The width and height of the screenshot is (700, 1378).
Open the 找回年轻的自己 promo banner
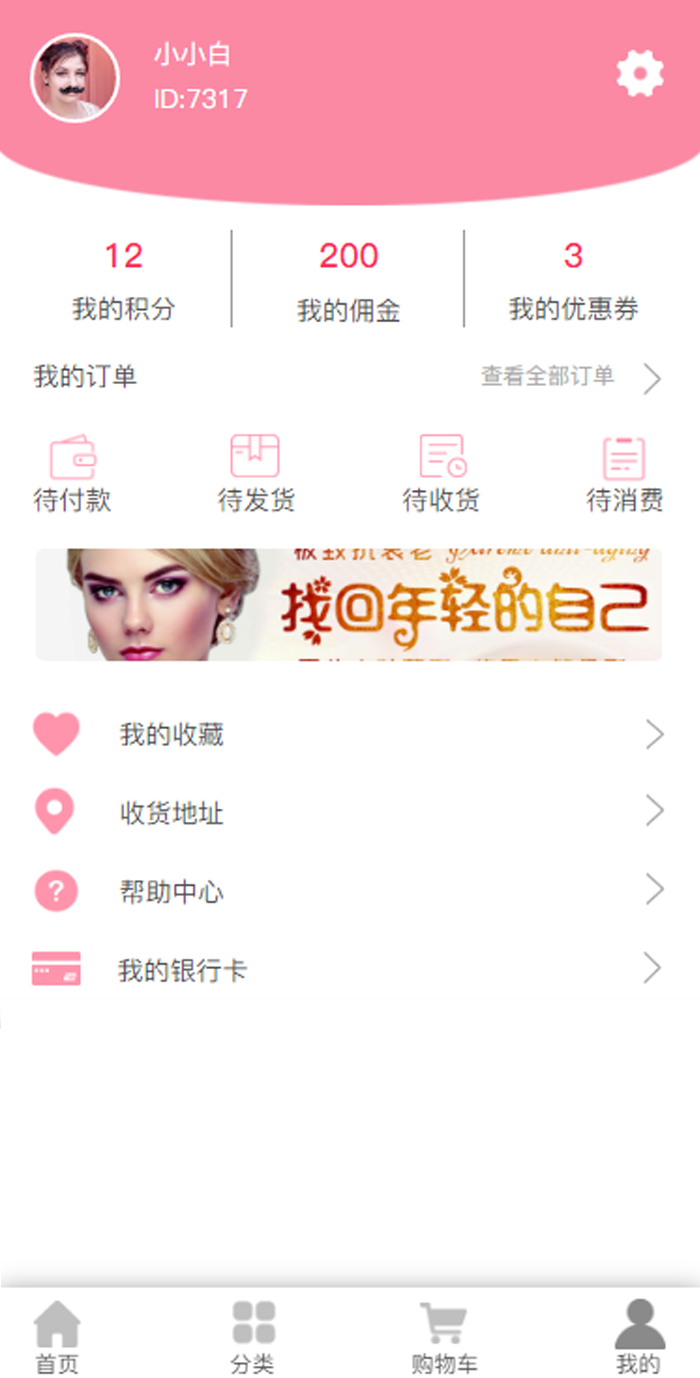(x=349, y=604)
